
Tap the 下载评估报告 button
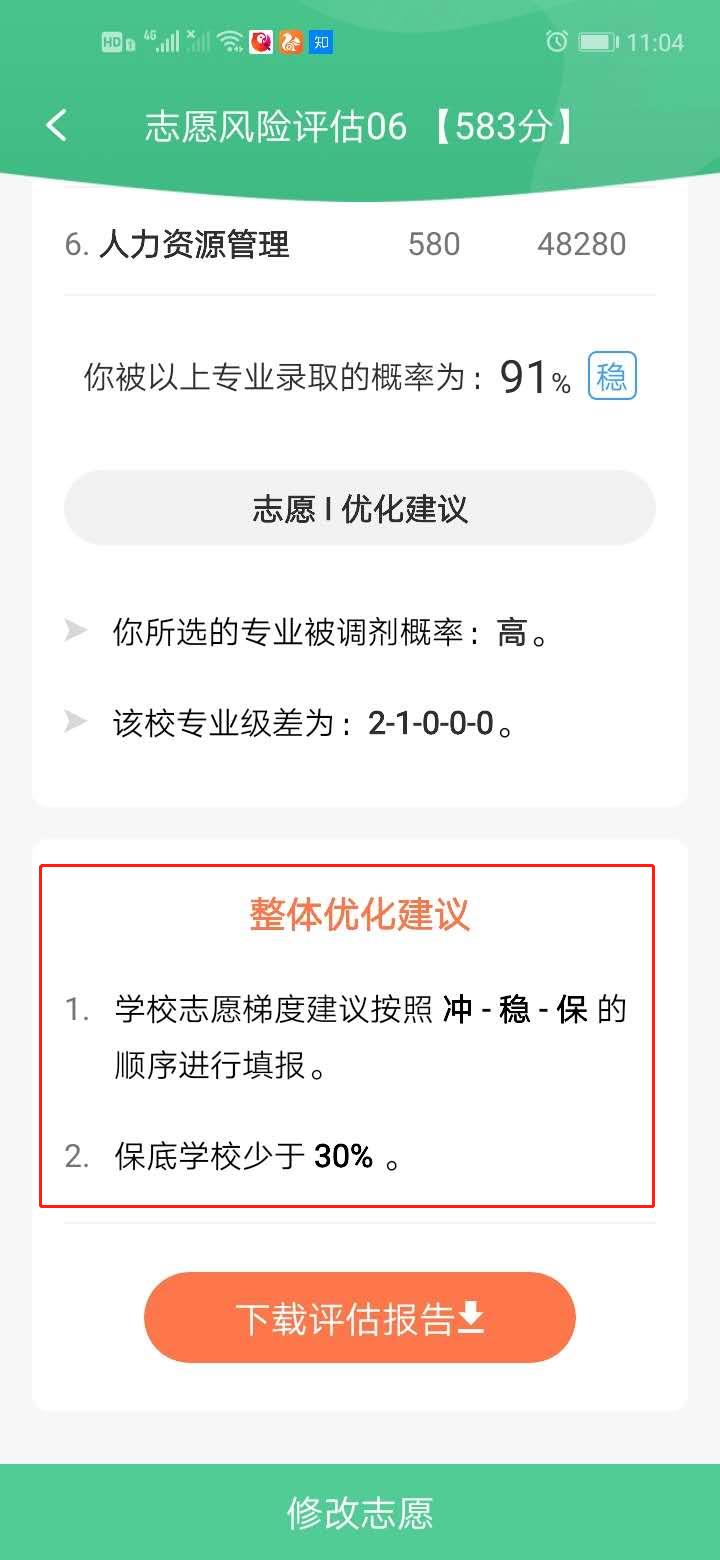(x=360, y=1318)
